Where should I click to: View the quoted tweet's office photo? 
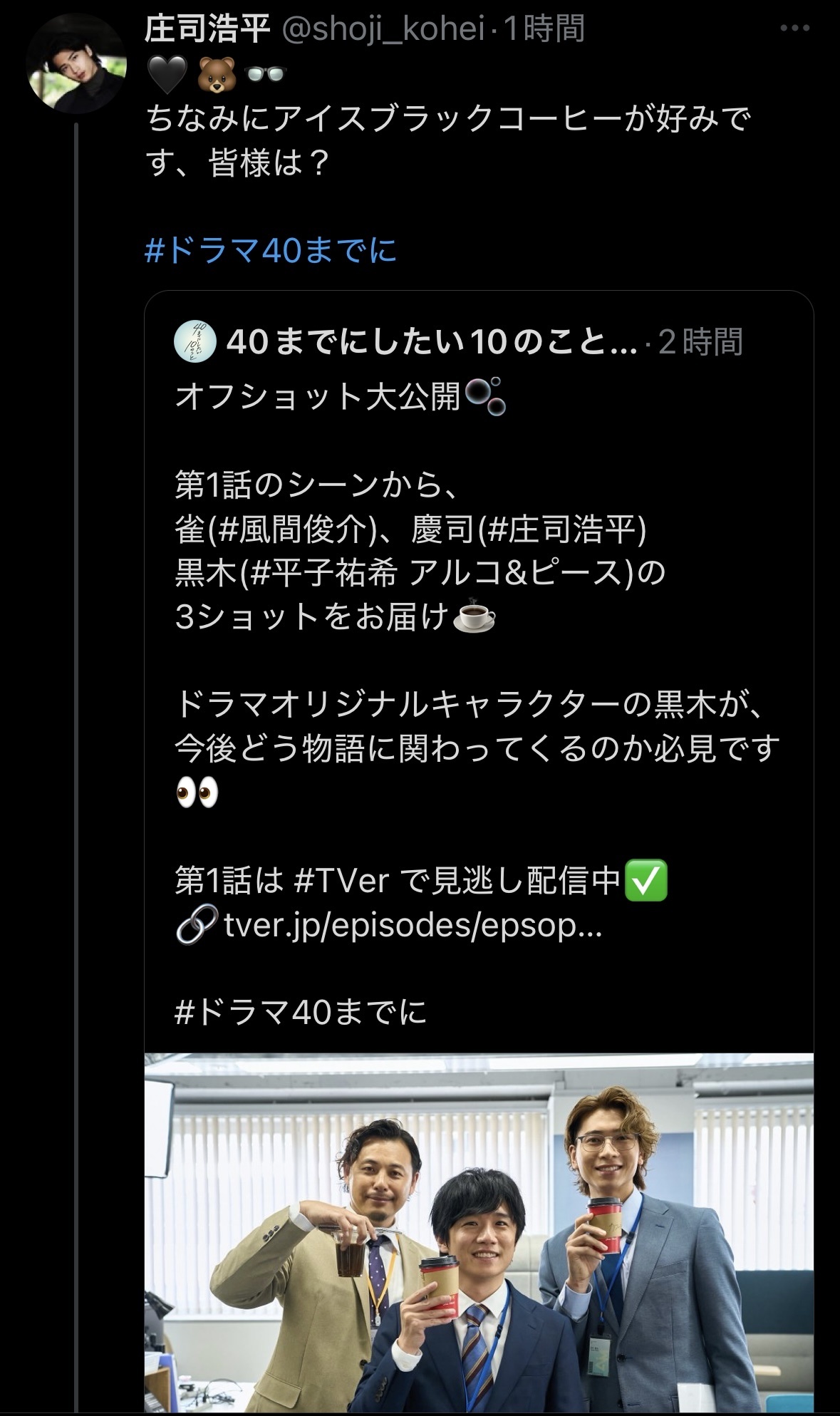pos(479,1231)
